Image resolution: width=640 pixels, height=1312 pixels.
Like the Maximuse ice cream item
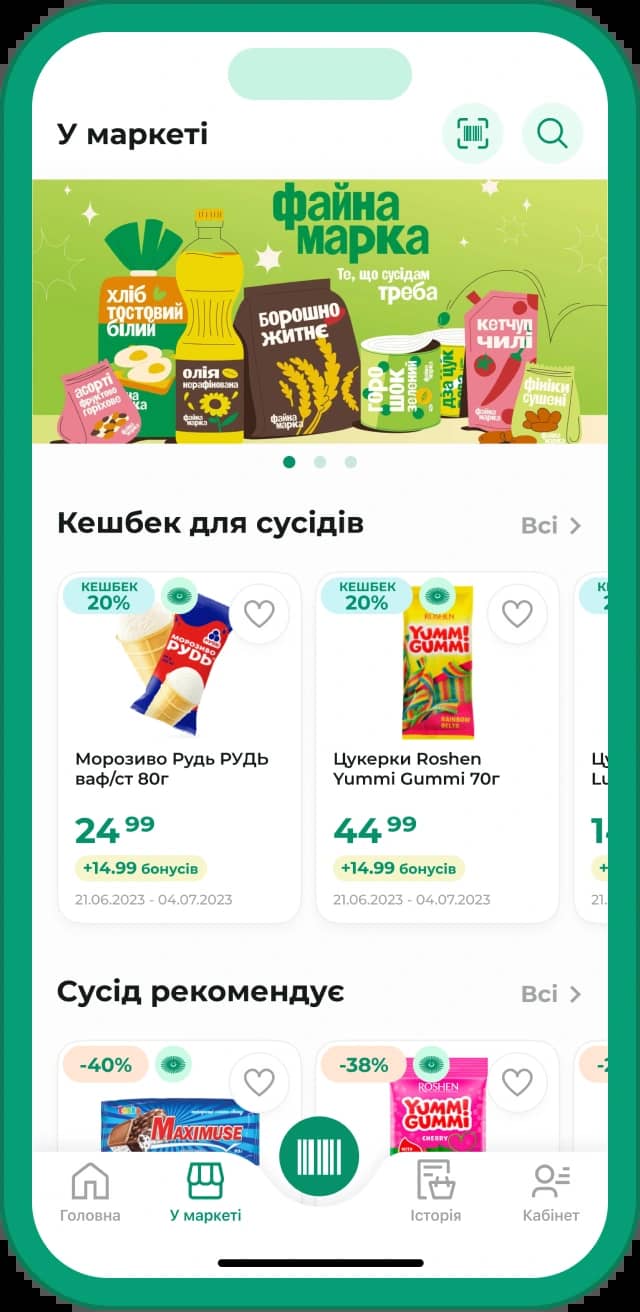tap(259, 1082)
